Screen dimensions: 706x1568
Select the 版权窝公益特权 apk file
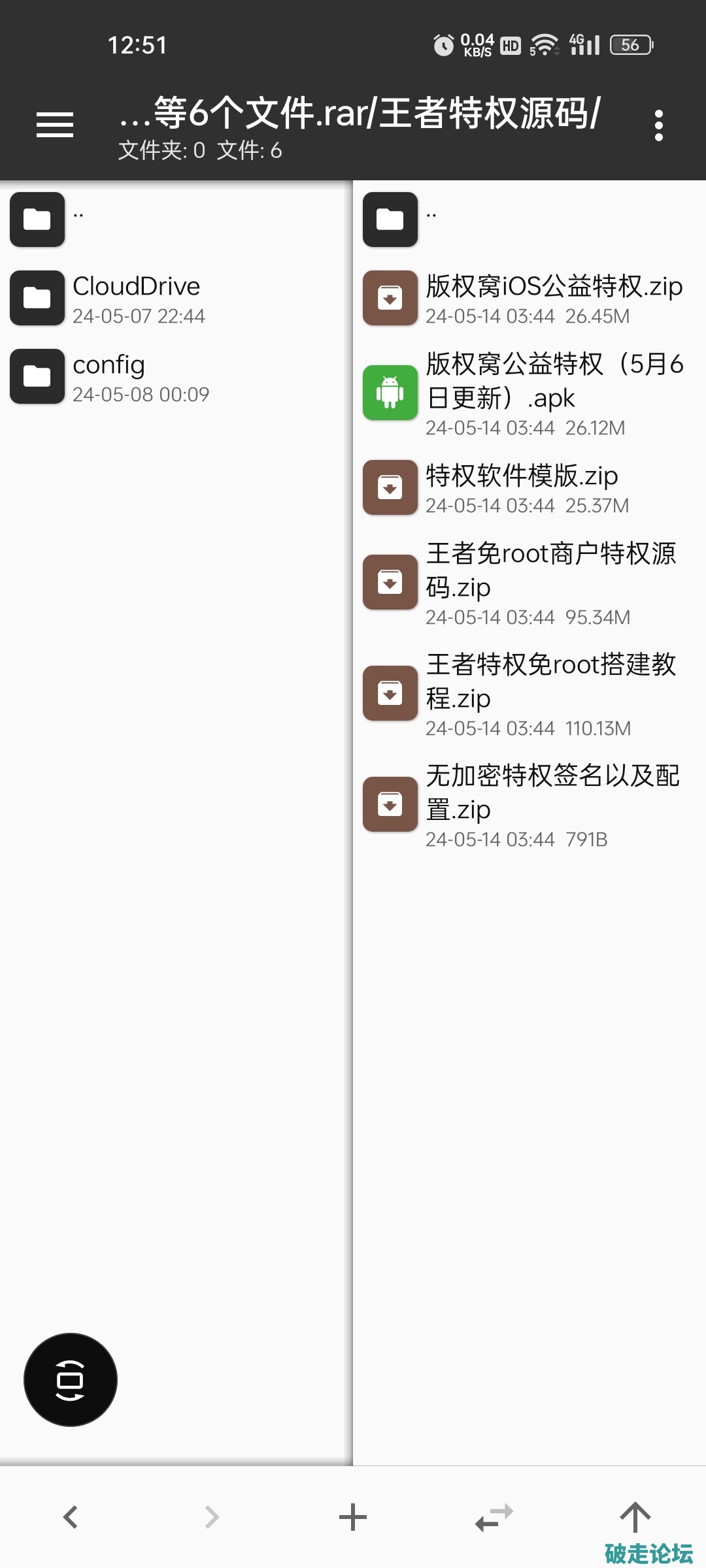[x=553, y=393]
